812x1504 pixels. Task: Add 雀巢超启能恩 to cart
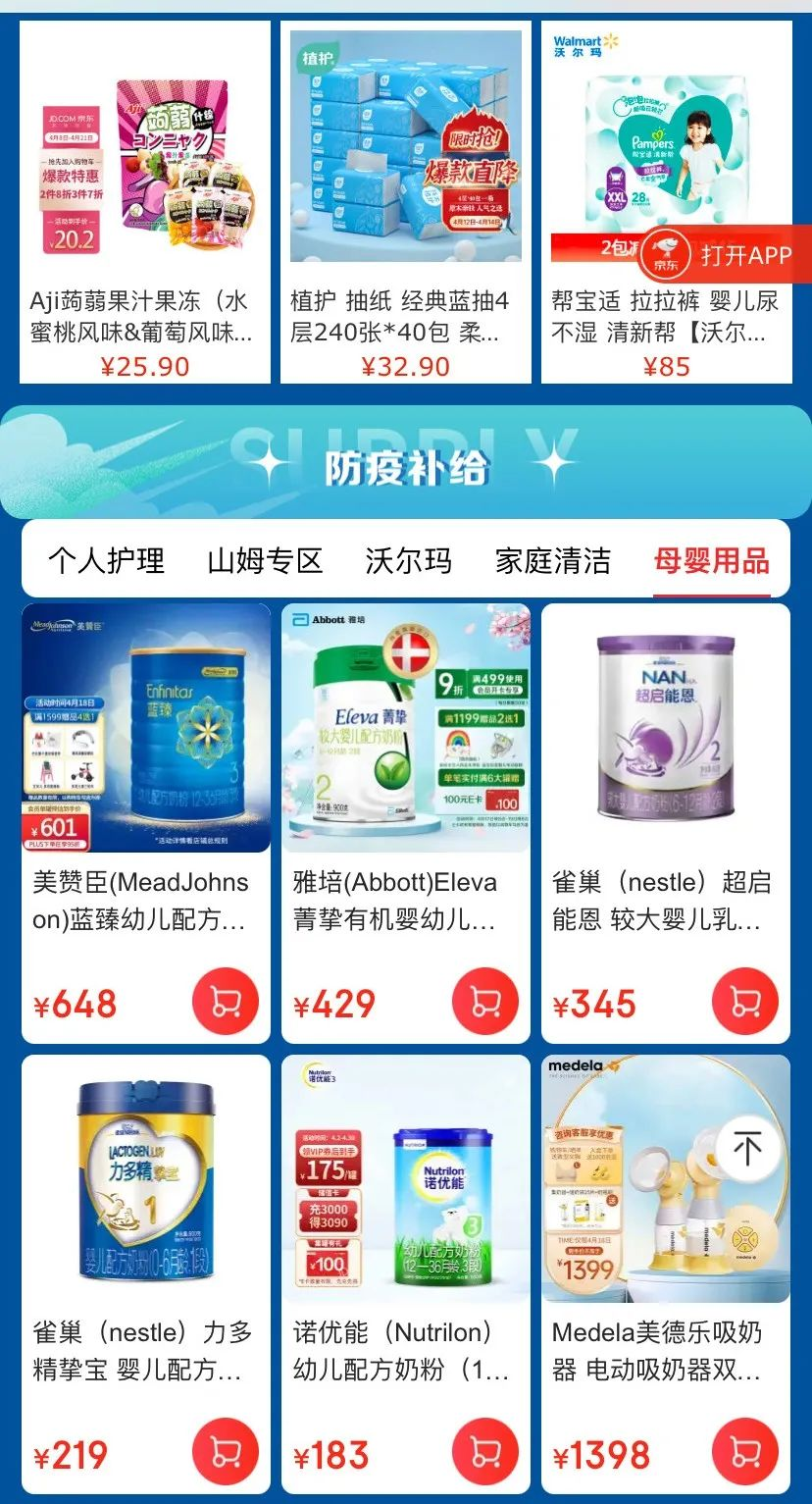pyautogui.click(x=745, y=1001)
